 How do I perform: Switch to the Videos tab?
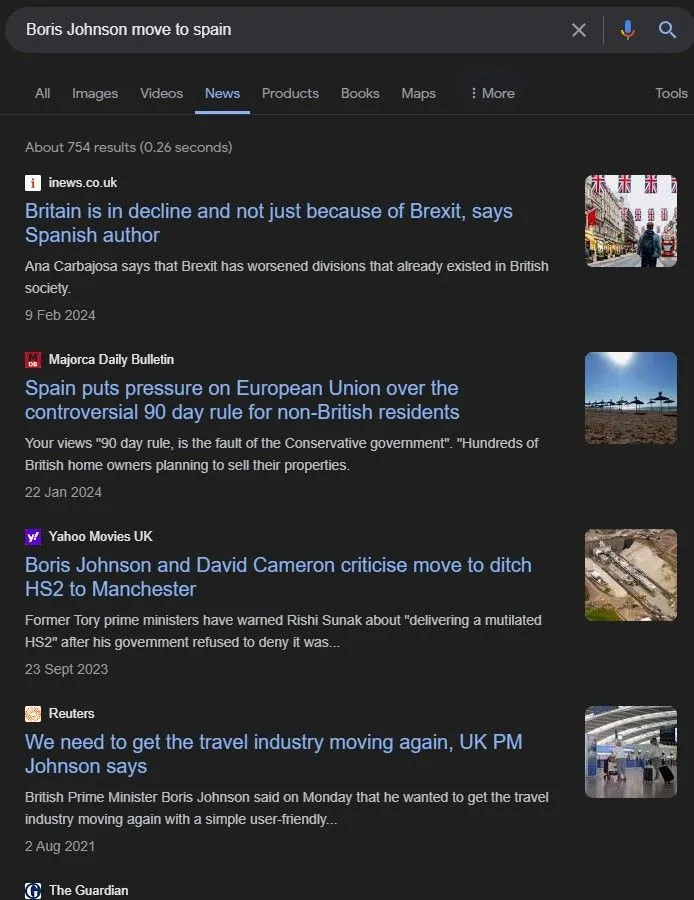coord(161,93)
